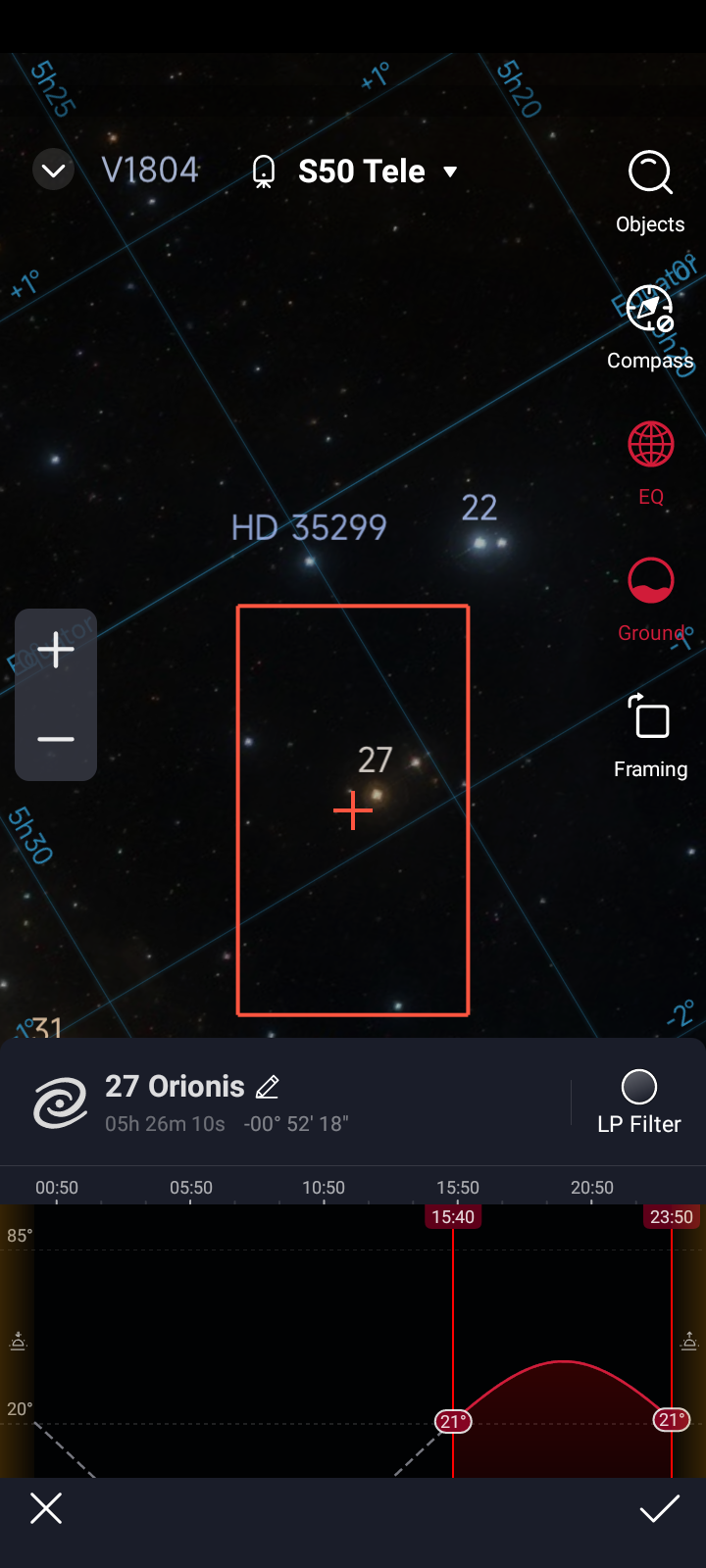The height and width of the screenshot is (1568, 706).
Task: Cancel with the bottom X button
Action: (46, 1508)
